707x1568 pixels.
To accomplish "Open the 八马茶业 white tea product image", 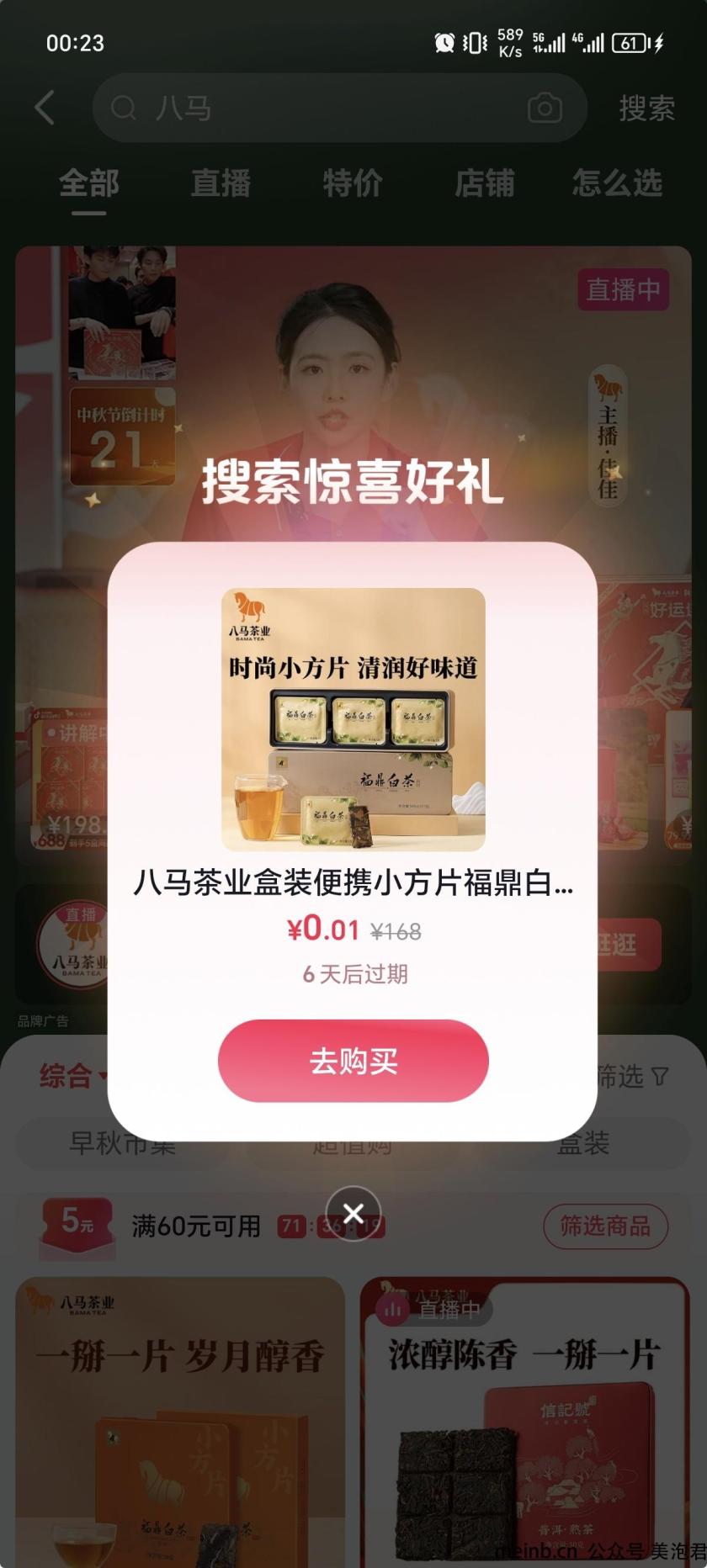I will pyautogui.click(x=353, y=719).
